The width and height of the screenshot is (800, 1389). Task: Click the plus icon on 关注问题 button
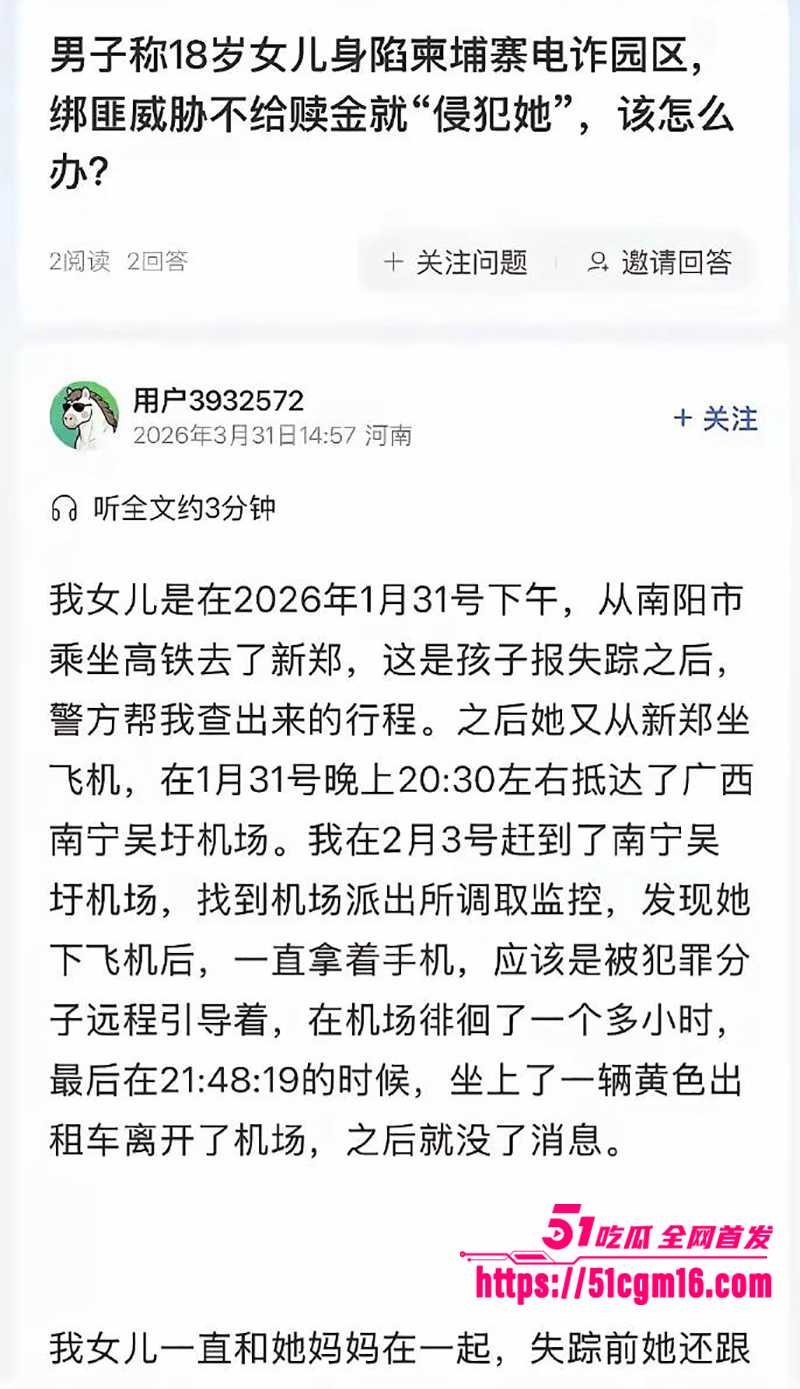[x=393, y=263]
